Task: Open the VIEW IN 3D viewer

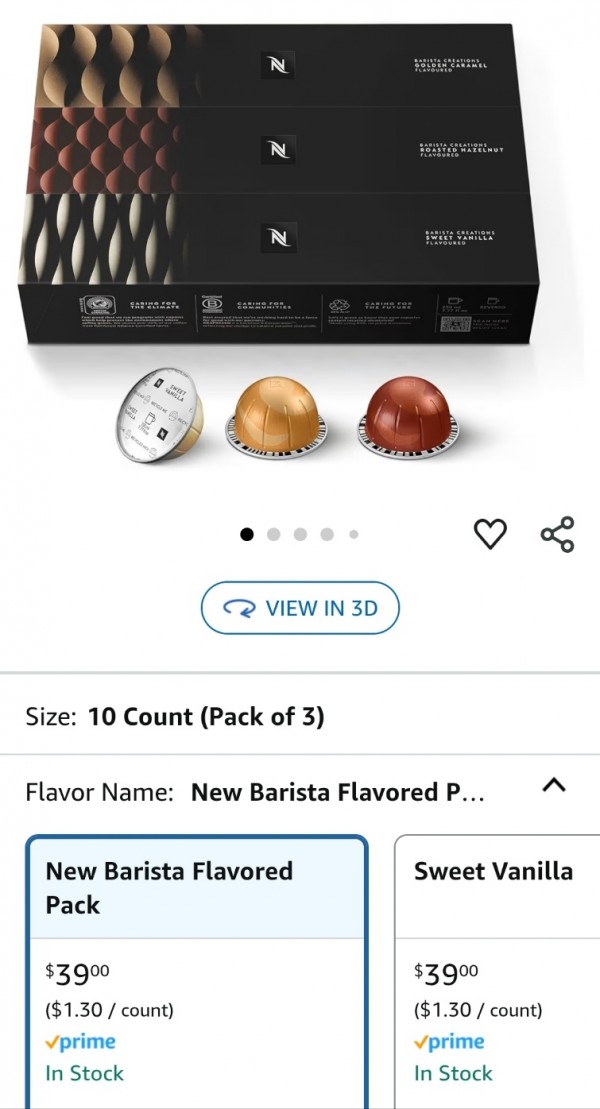Action: coord(300,608)
